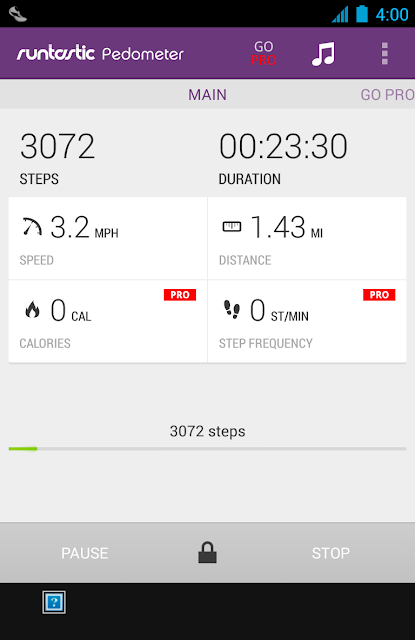Stop the current pedometer session

(x=331, y=553)
